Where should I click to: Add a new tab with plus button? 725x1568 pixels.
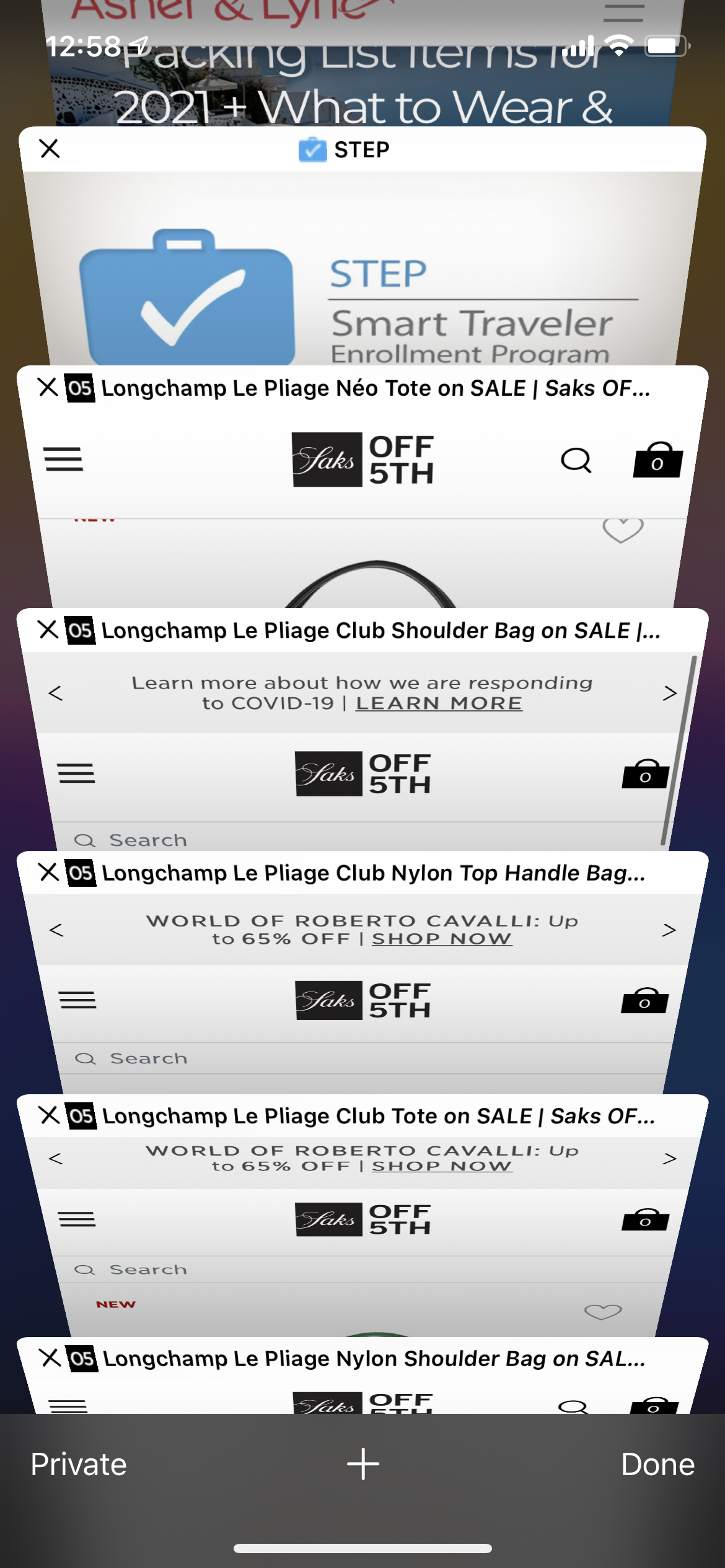tap(362, 1465)
